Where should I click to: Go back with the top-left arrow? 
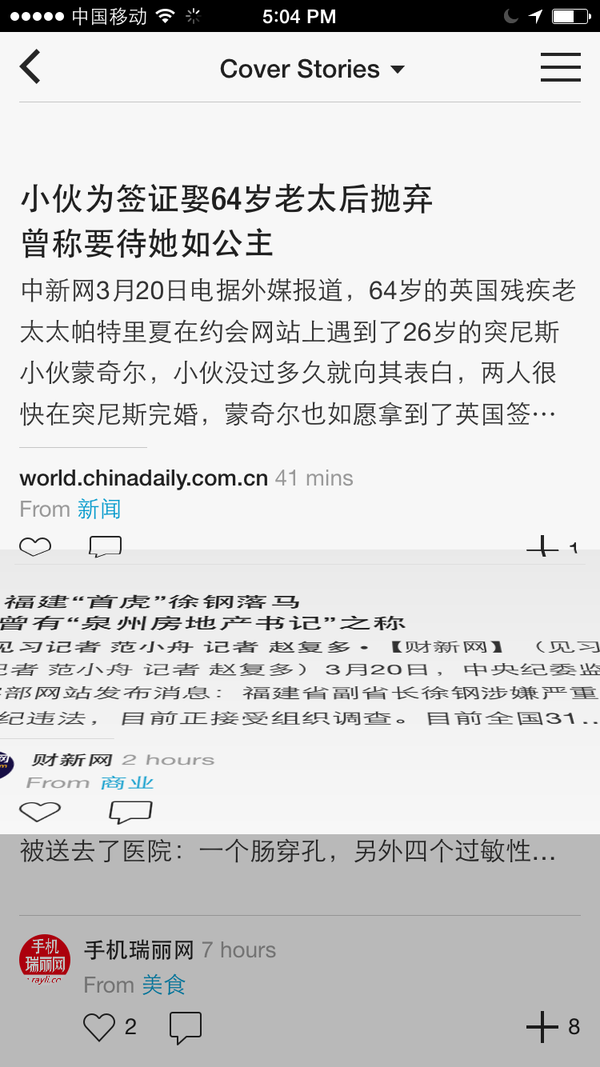(30, 67)
